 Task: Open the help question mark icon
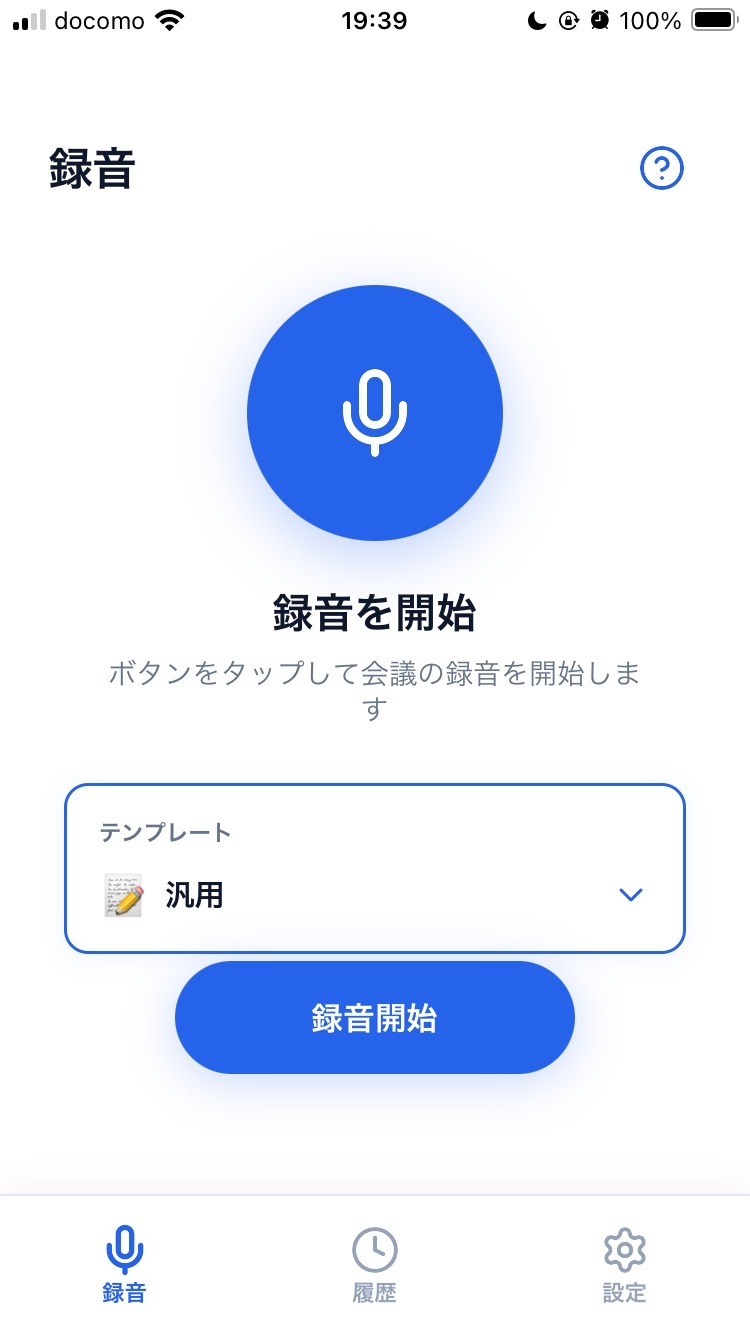coord(661,169)
